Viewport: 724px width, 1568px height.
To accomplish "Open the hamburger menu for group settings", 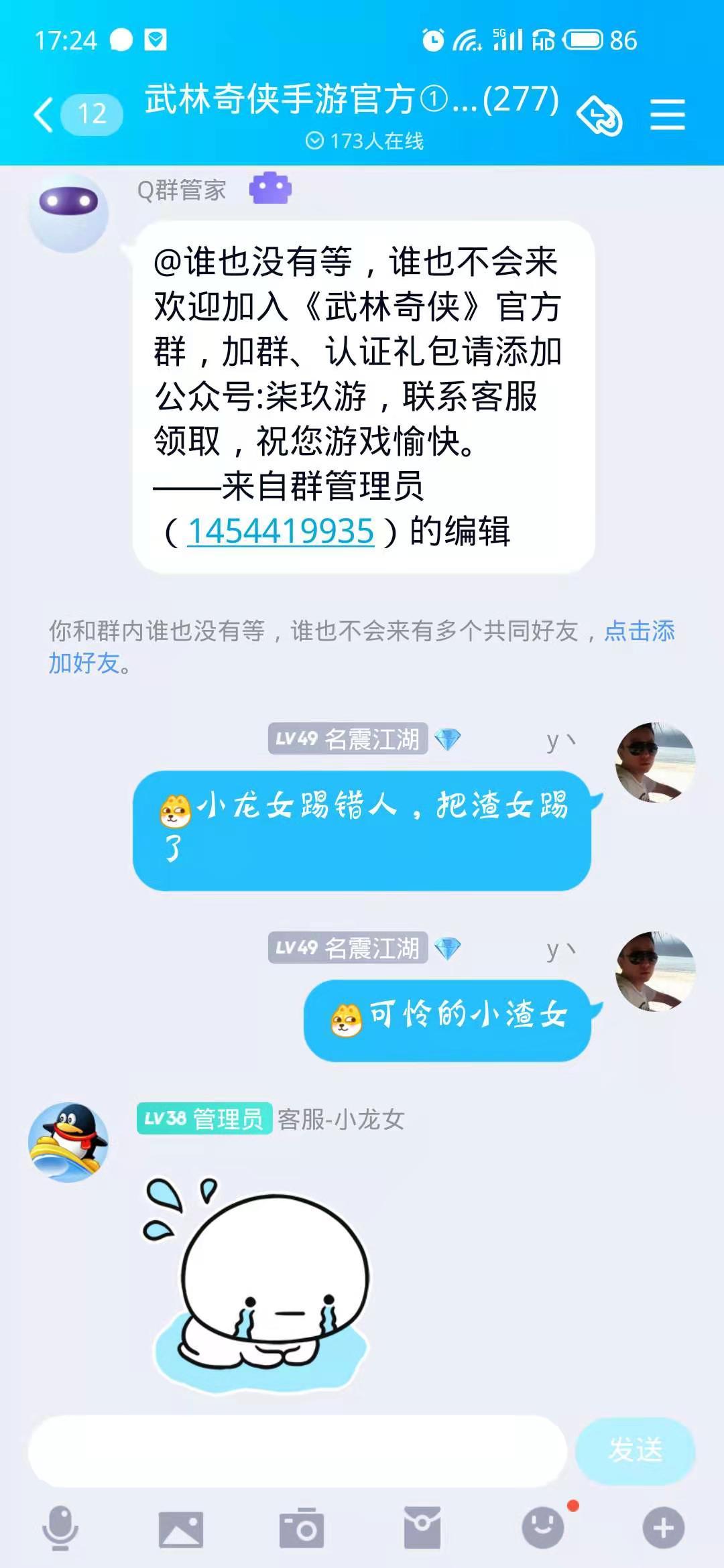I will [x=667, y=114].
